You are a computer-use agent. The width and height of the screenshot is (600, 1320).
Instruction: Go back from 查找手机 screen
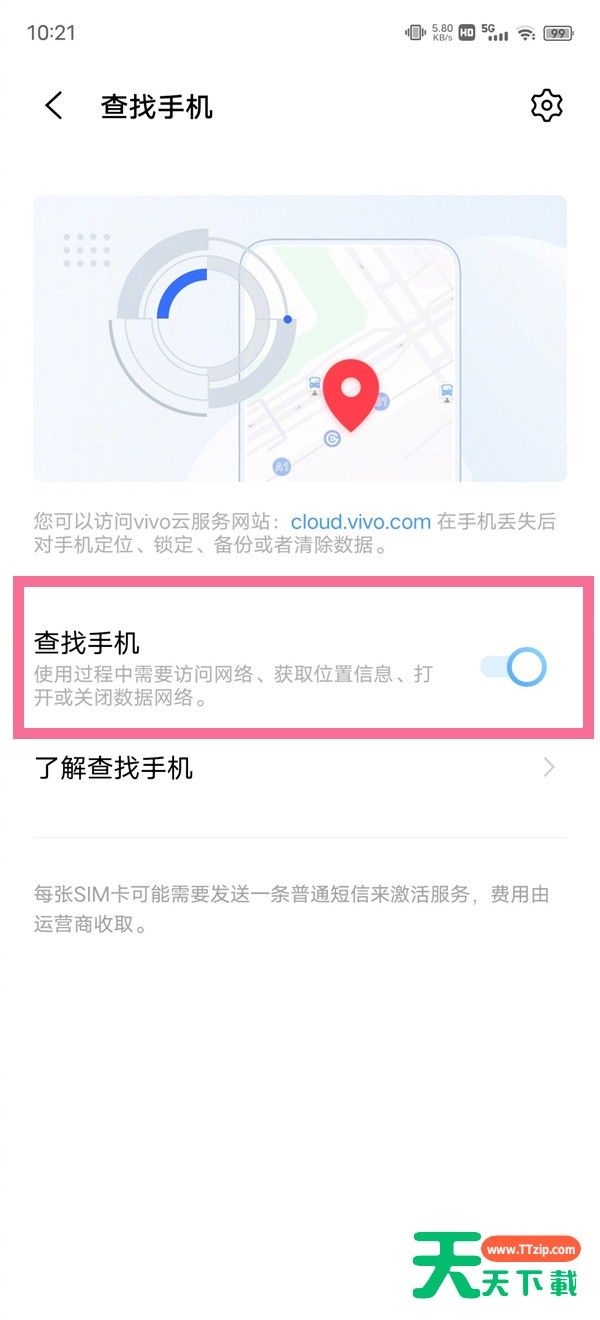tap(54, 106)
